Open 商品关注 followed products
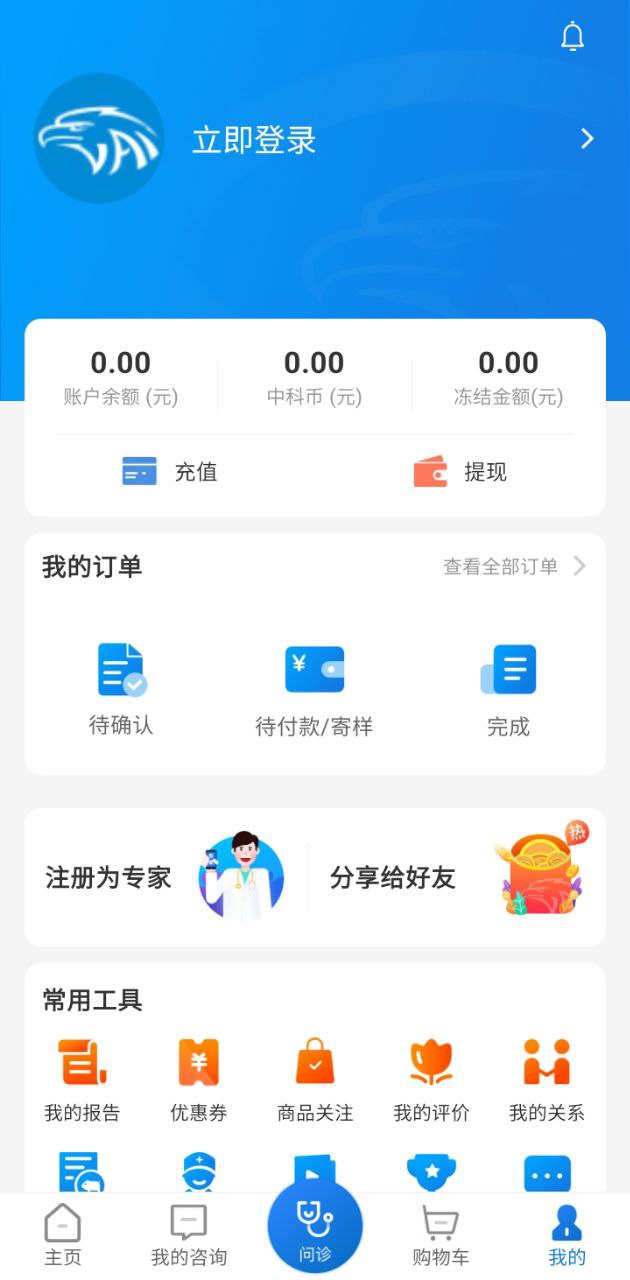This screenshot has width=630, height=1280. (x=315, y=1080)
